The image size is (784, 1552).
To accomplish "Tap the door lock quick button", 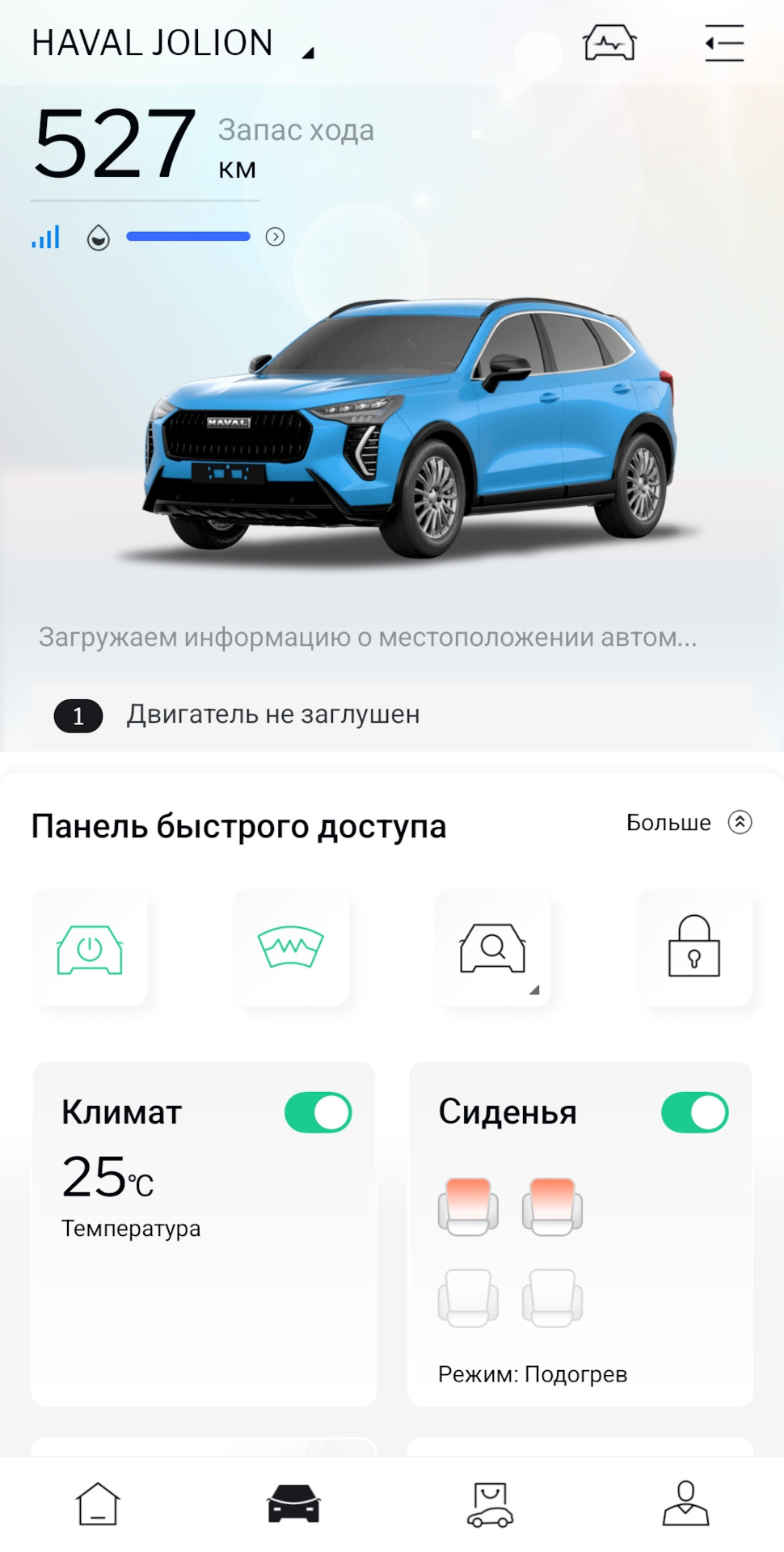I will pos(694,948).
